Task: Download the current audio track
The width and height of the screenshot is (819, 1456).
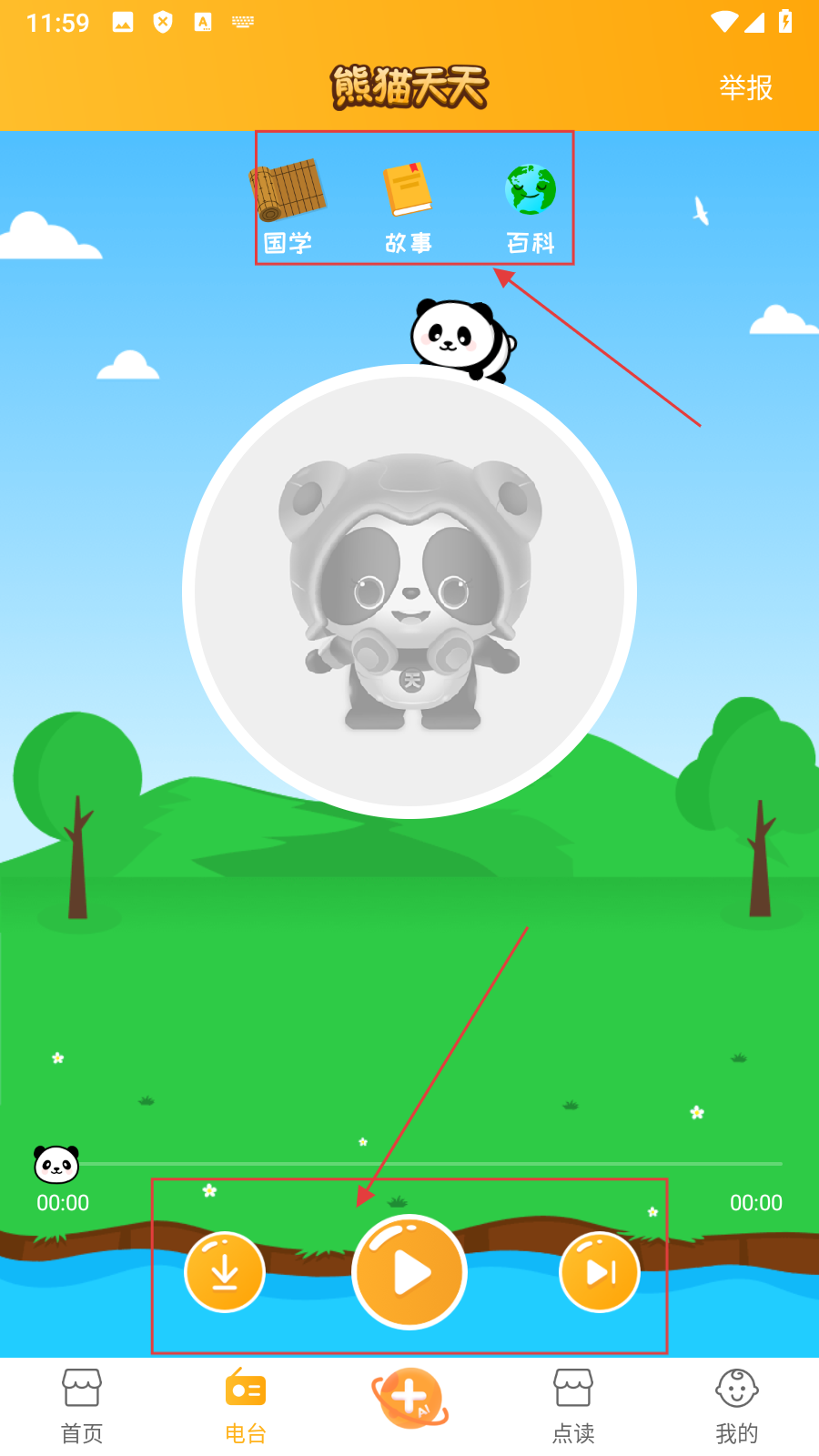Action: [225, 1272]
